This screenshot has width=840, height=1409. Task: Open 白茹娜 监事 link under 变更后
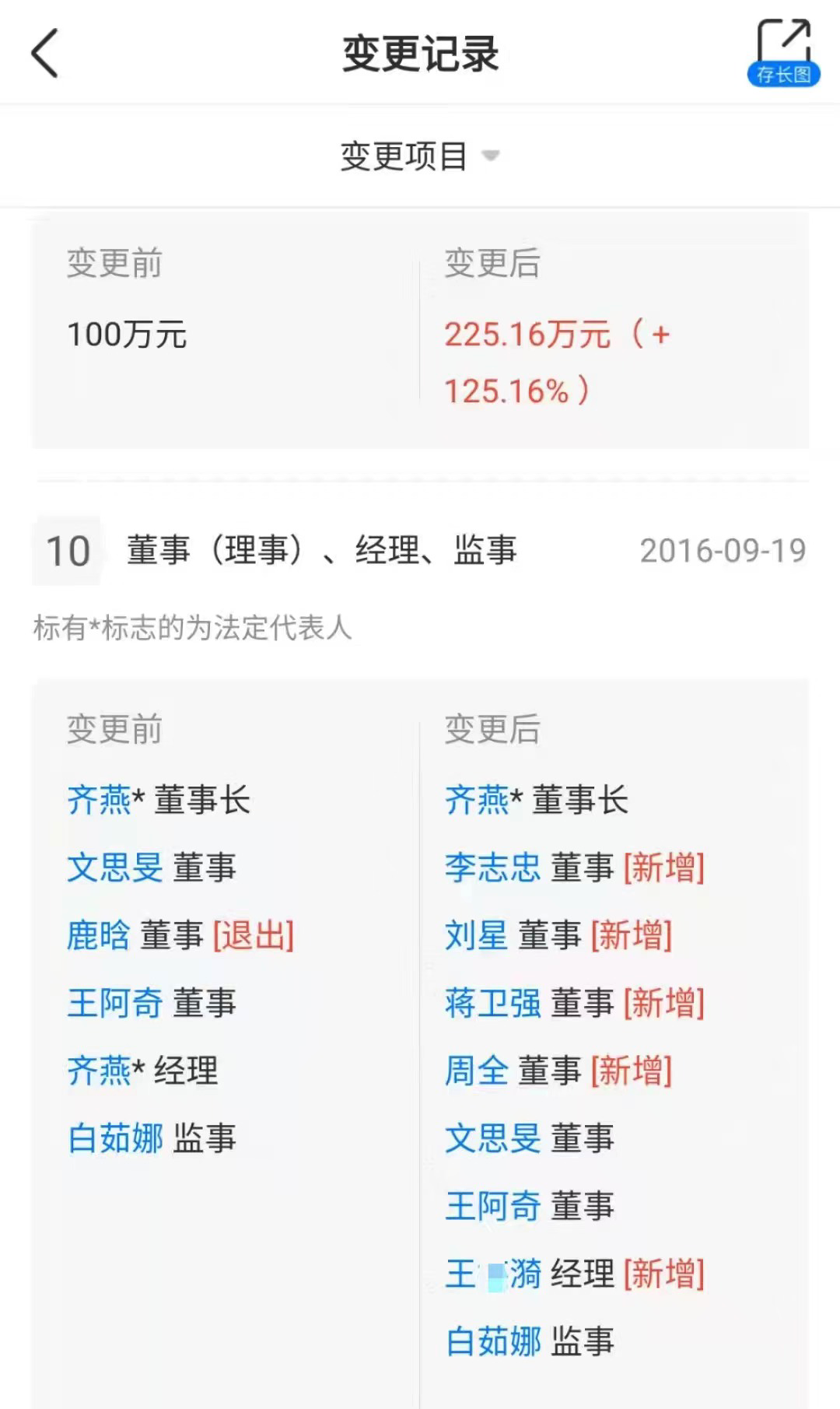coord(492,1342)
